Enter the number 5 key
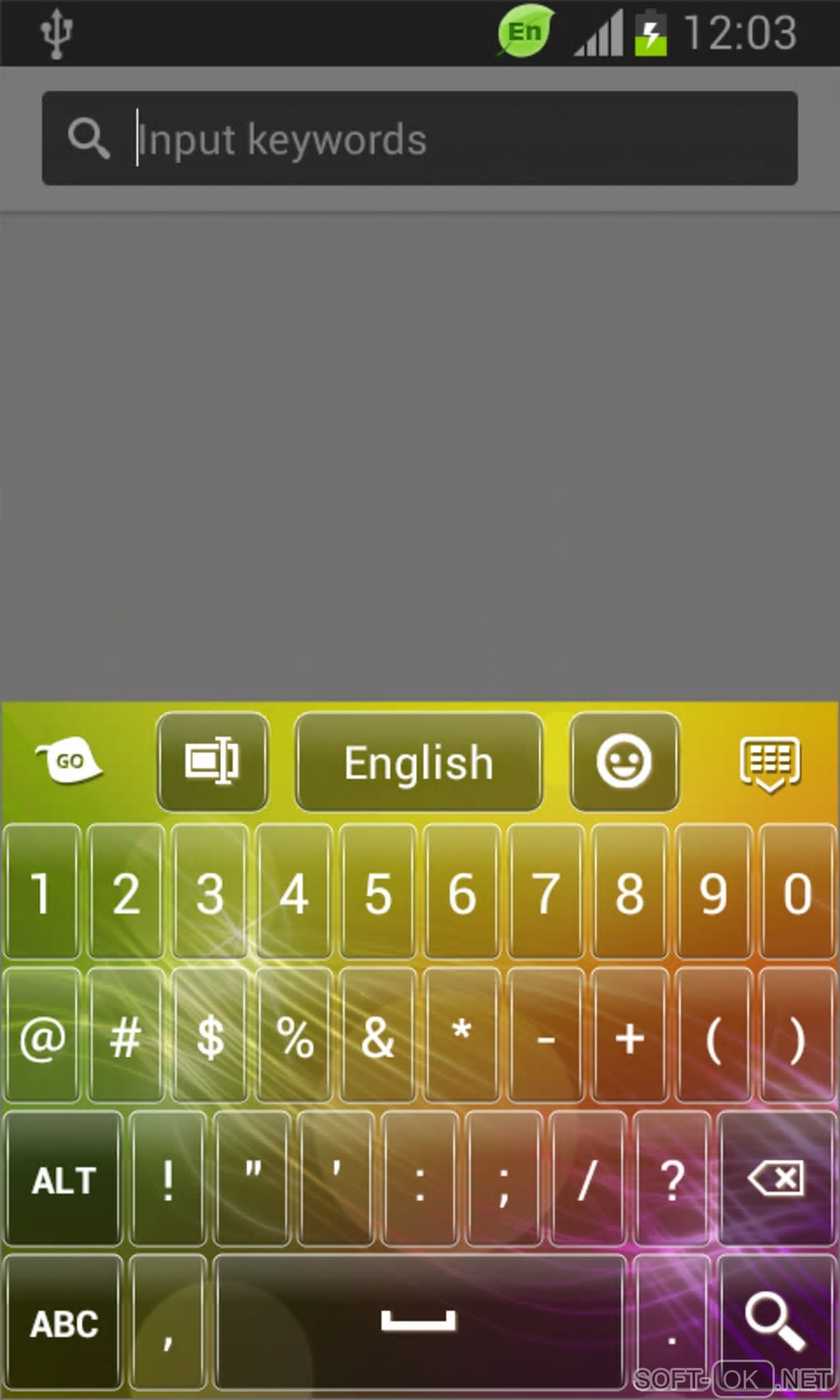Screen dimensions: 840x1400 [377, 893]
